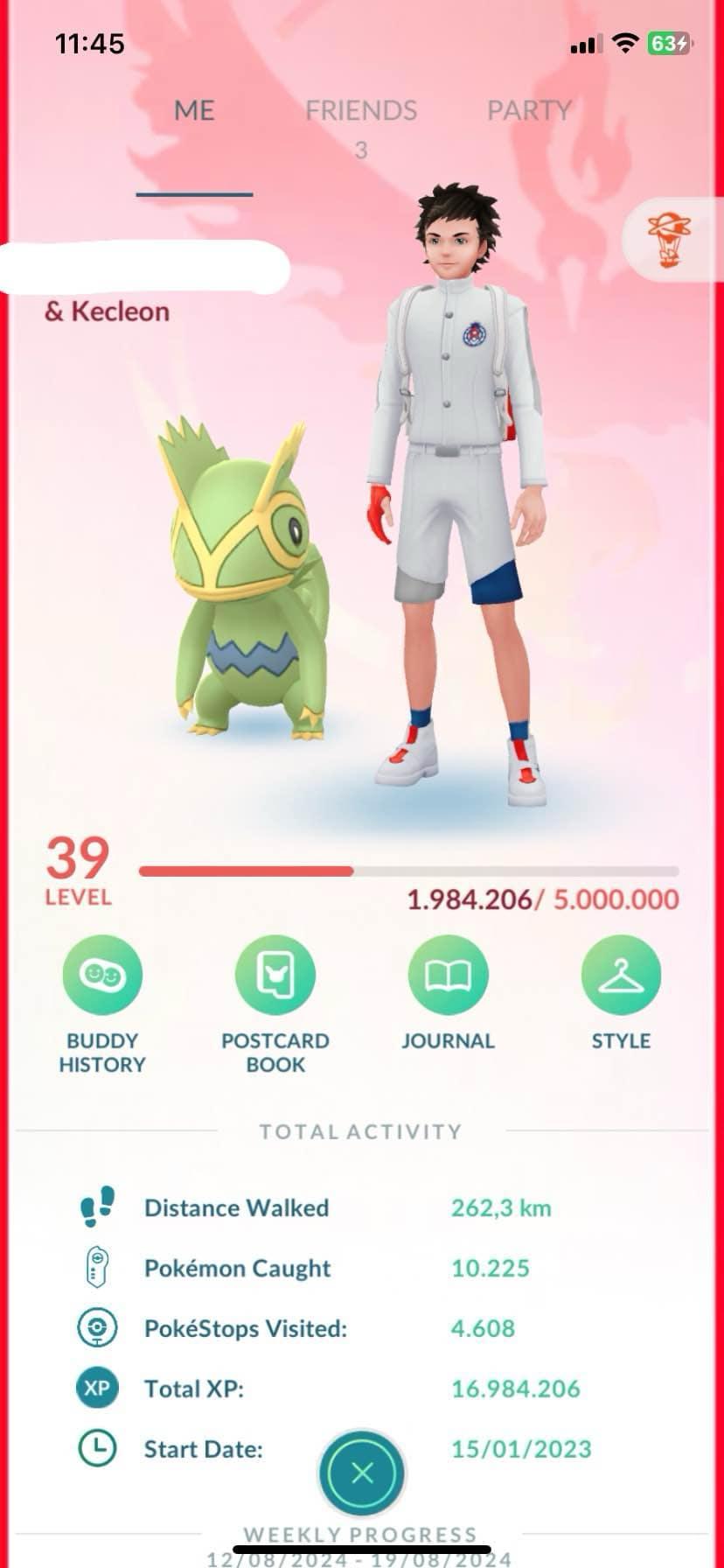Close the trainer profile

(x=362, y=1473)
